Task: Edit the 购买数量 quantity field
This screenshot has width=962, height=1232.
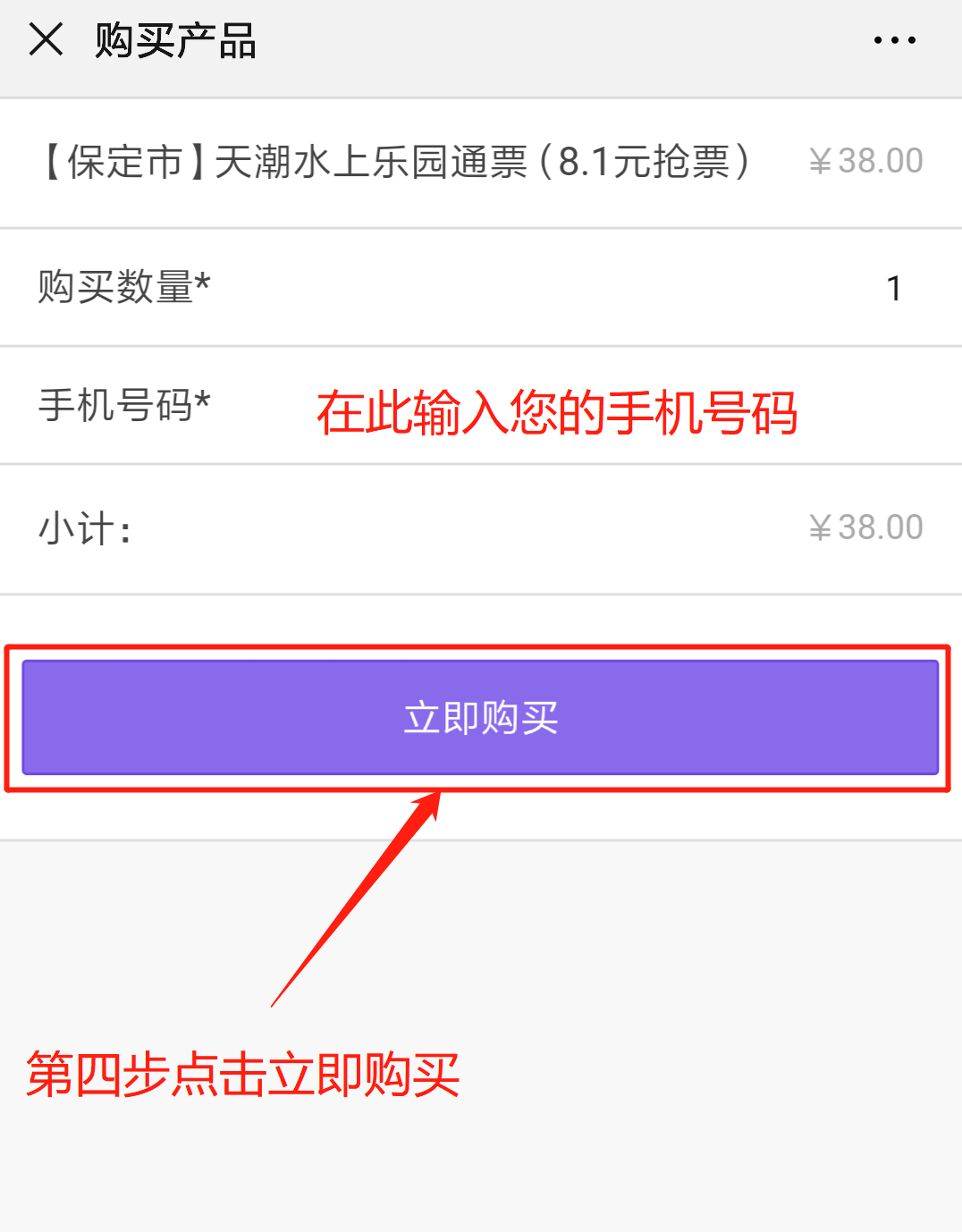Action: [x=892, y=288]
